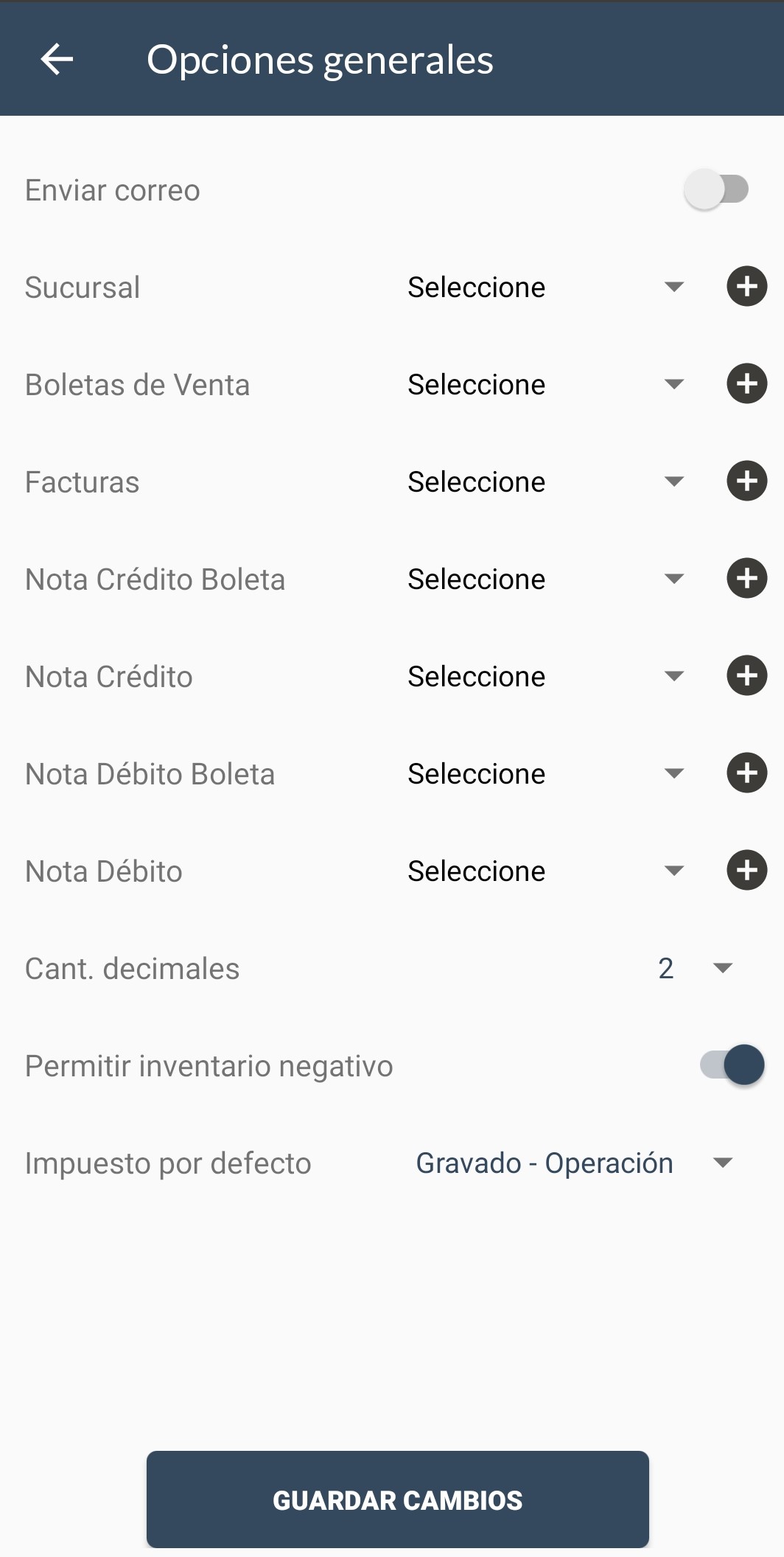Expand the Facturas dropdown
The width and height of the screenshot is (784, 1557).
point(546,481)
